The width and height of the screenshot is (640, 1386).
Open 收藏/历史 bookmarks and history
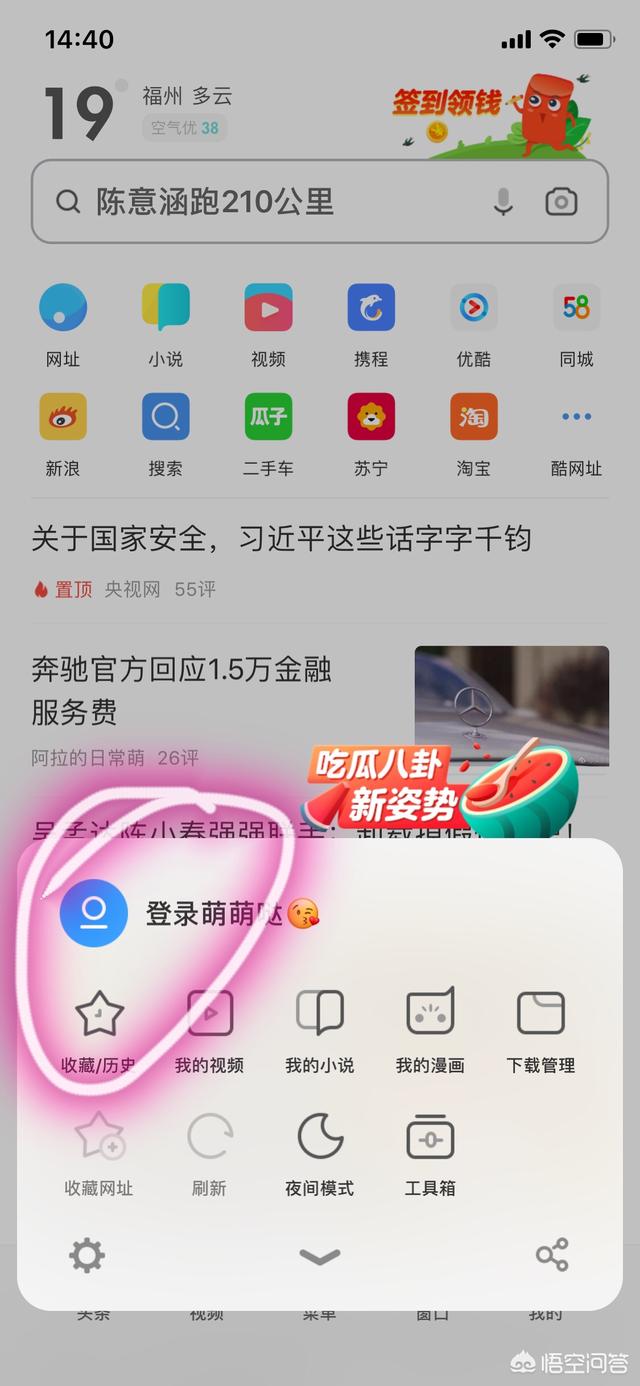(x=98, y=1032)
